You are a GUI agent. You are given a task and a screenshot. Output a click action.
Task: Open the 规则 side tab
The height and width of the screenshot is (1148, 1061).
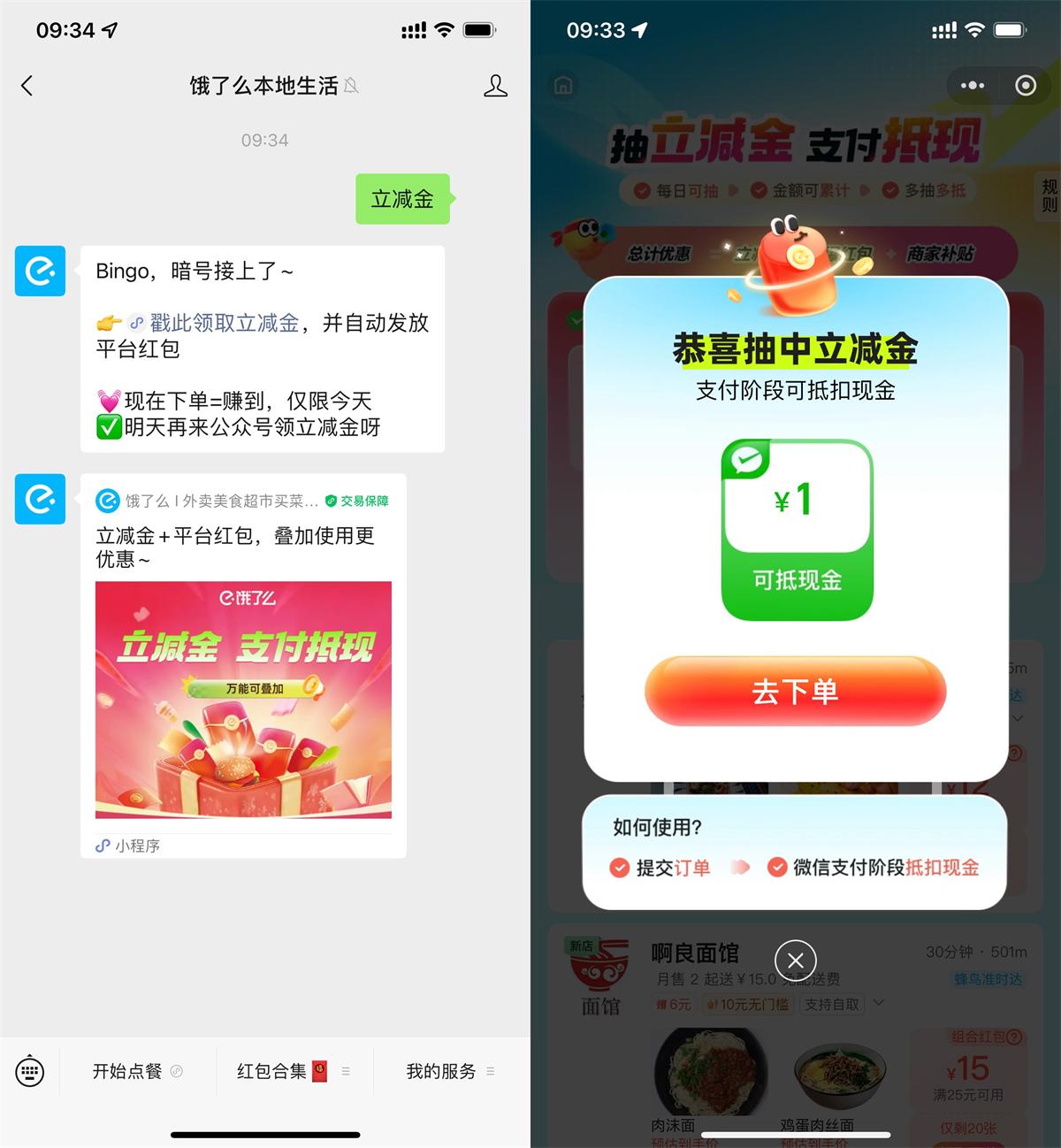click(x=1049, y=195)
